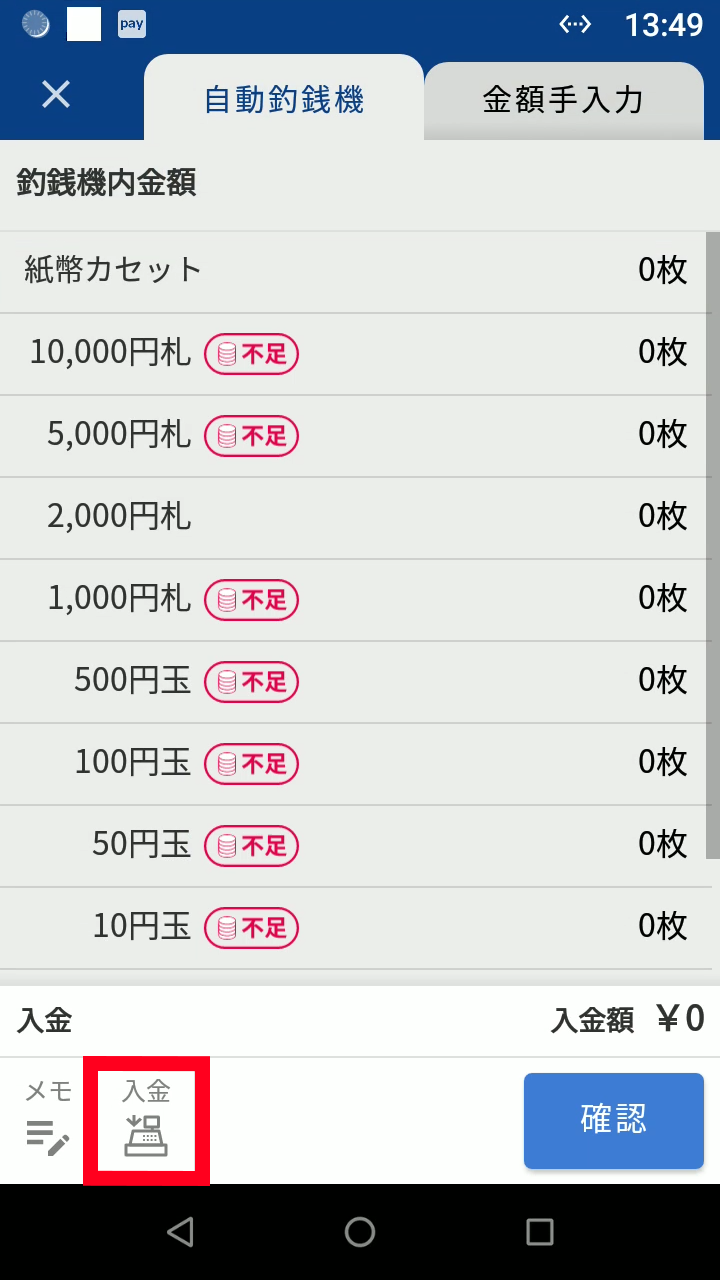Viewport: 720px width, 1280px height.
Task: Open the recent apps overview
Action: pyautogui.click(x=540, y=1232)
